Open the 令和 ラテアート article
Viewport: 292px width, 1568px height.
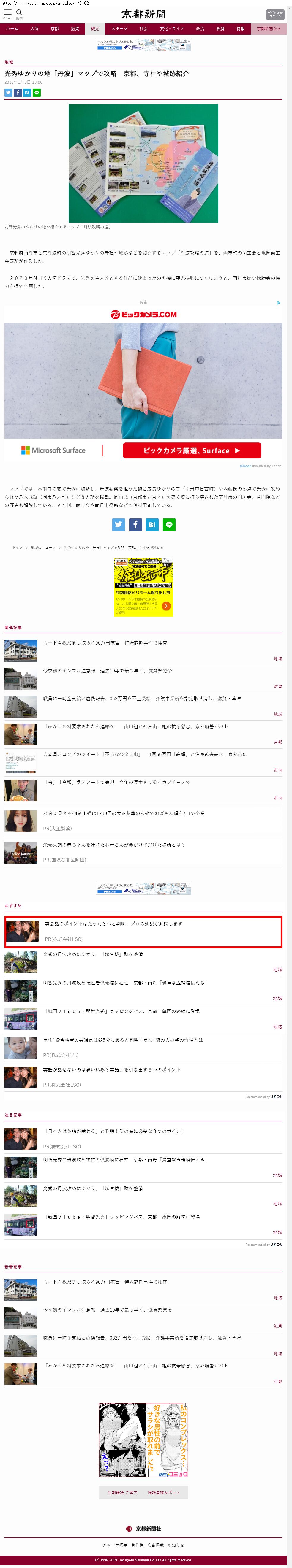[116, 782]
